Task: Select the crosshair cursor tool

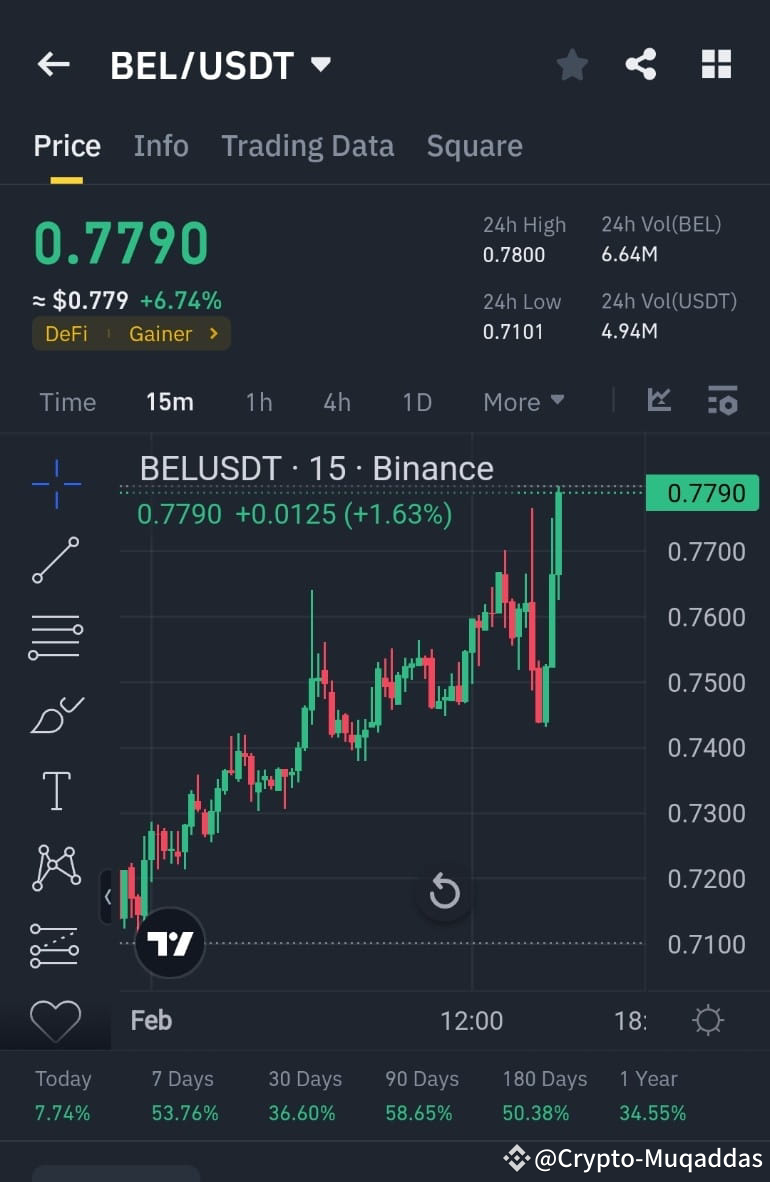Action: (x=55, y=485)
